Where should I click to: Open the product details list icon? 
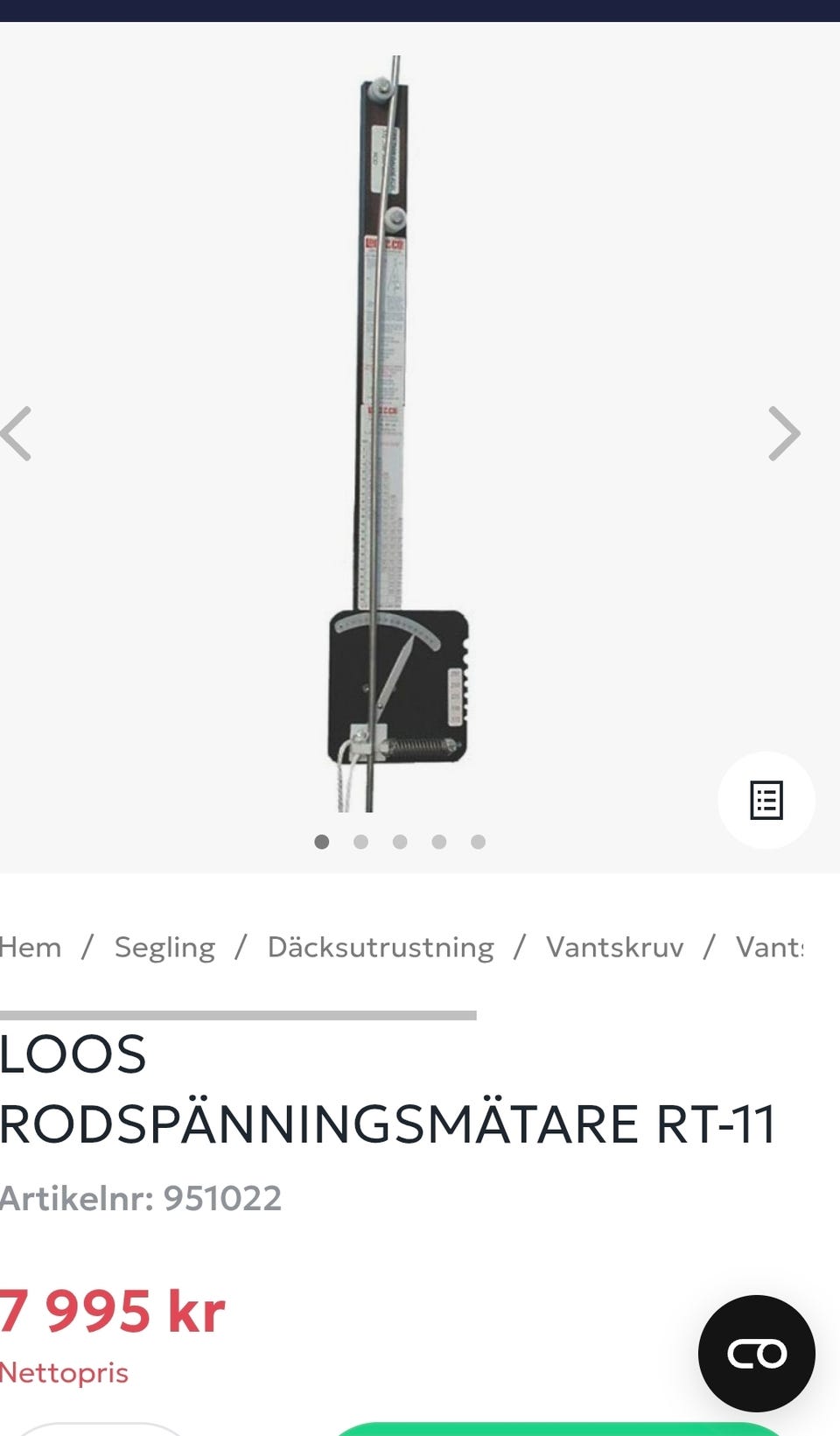coord(766,800)
